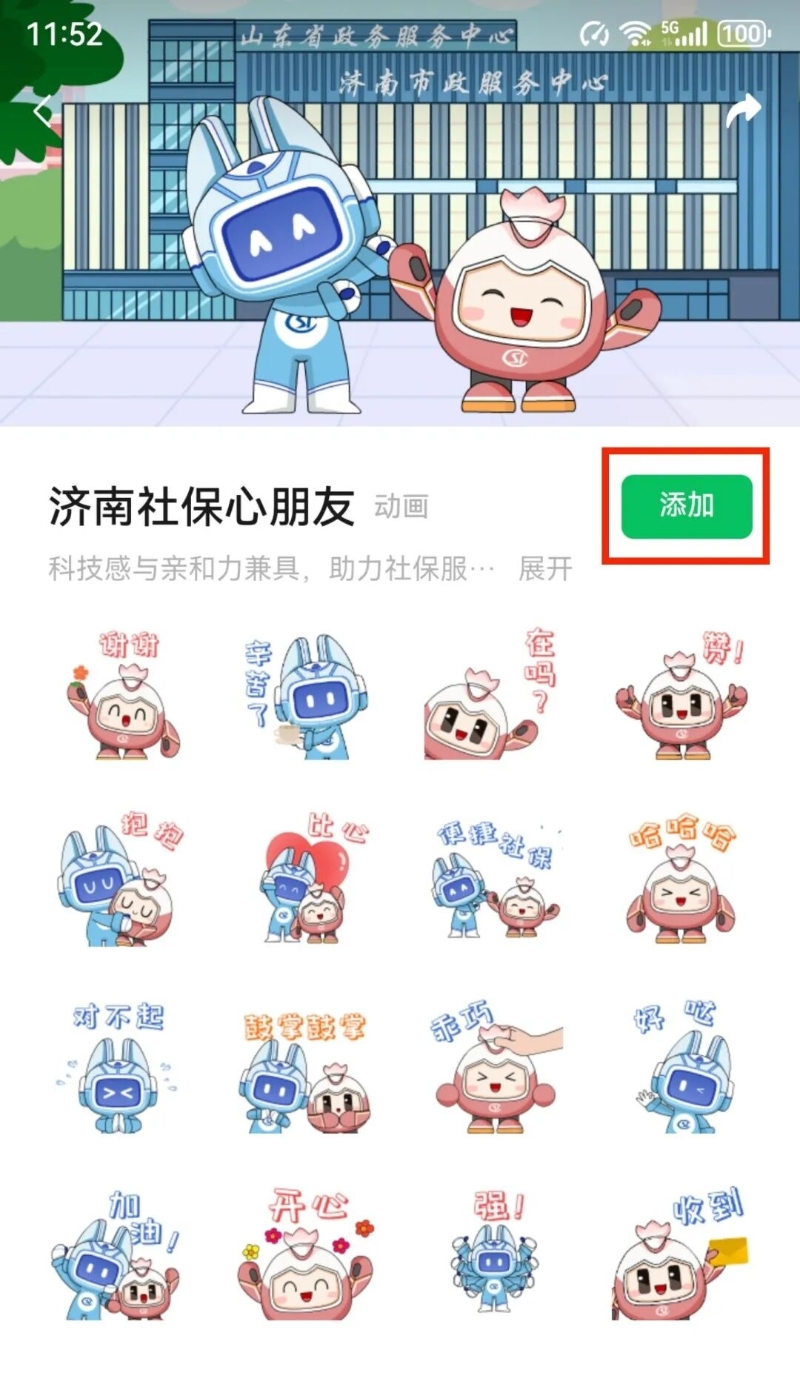Preview the 比心 sticker
The image size is (800, 1390).
(x=305, y=880)
